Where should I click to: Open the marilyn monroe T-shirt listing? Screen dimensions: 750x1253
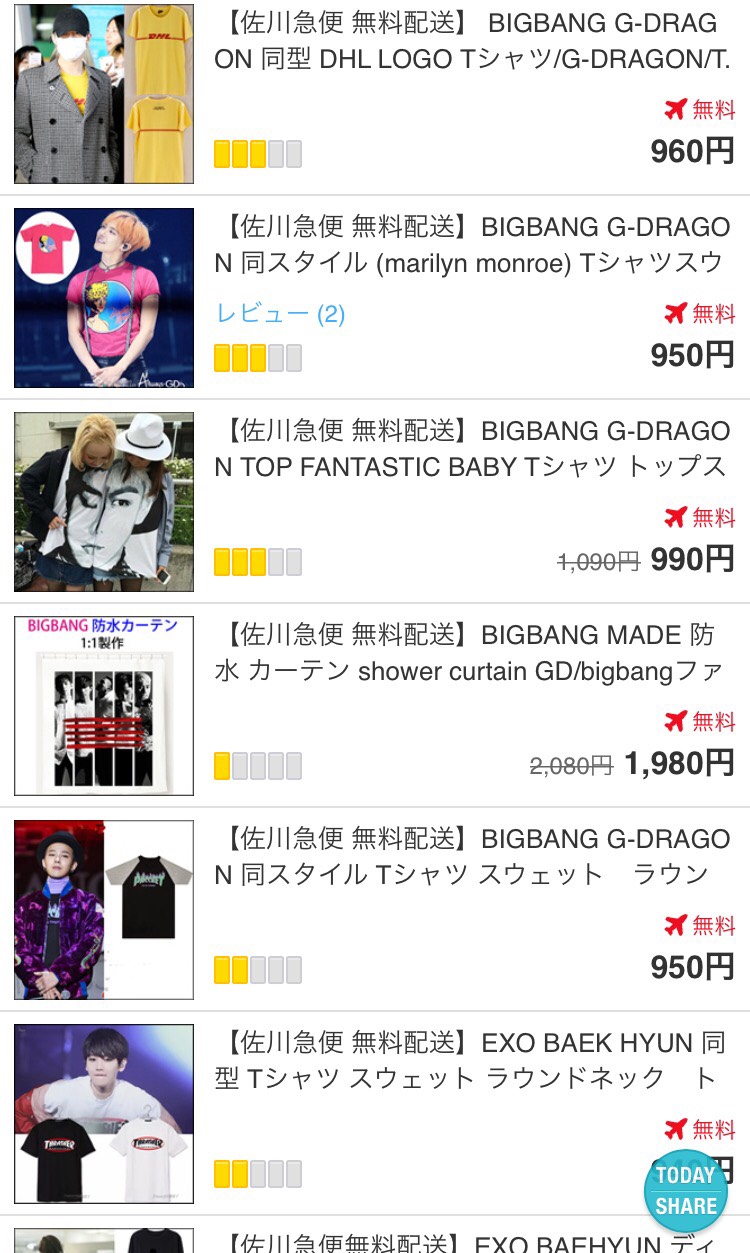coord(472,245)
